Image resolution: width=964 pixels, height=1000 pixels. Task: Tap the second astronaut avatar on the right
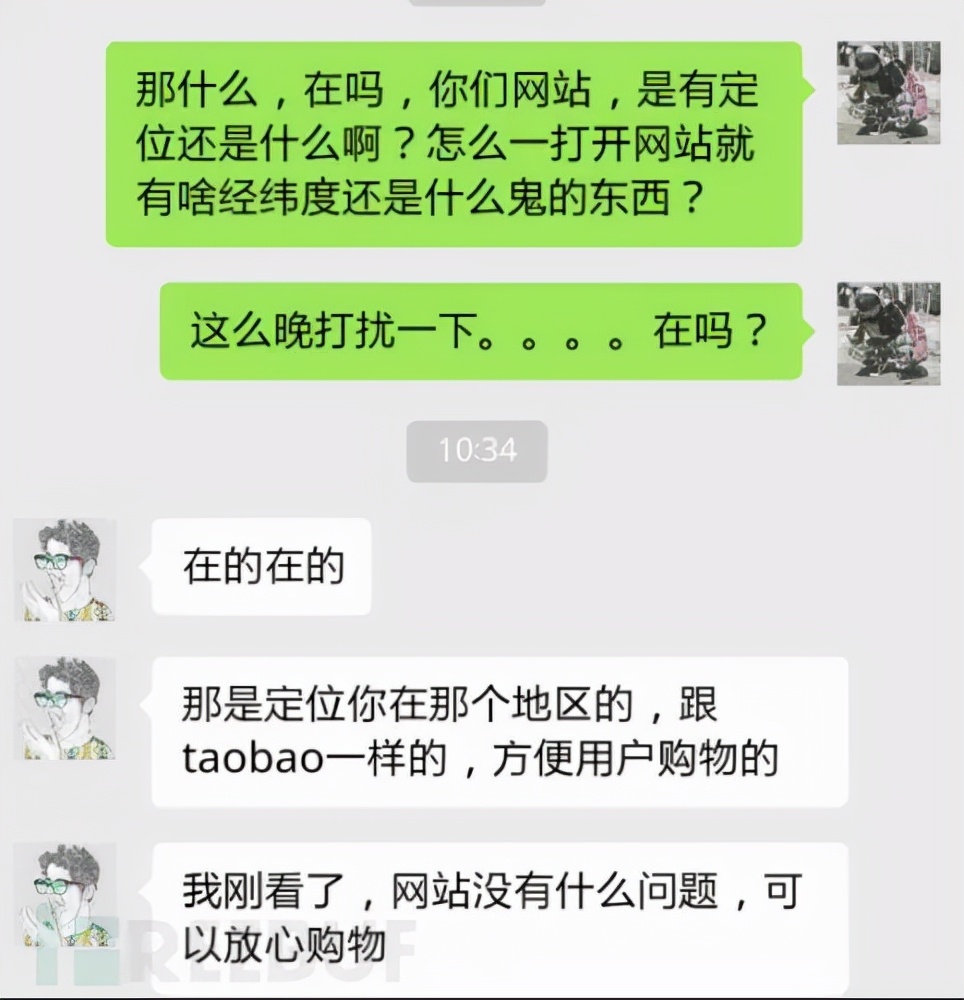889,335
